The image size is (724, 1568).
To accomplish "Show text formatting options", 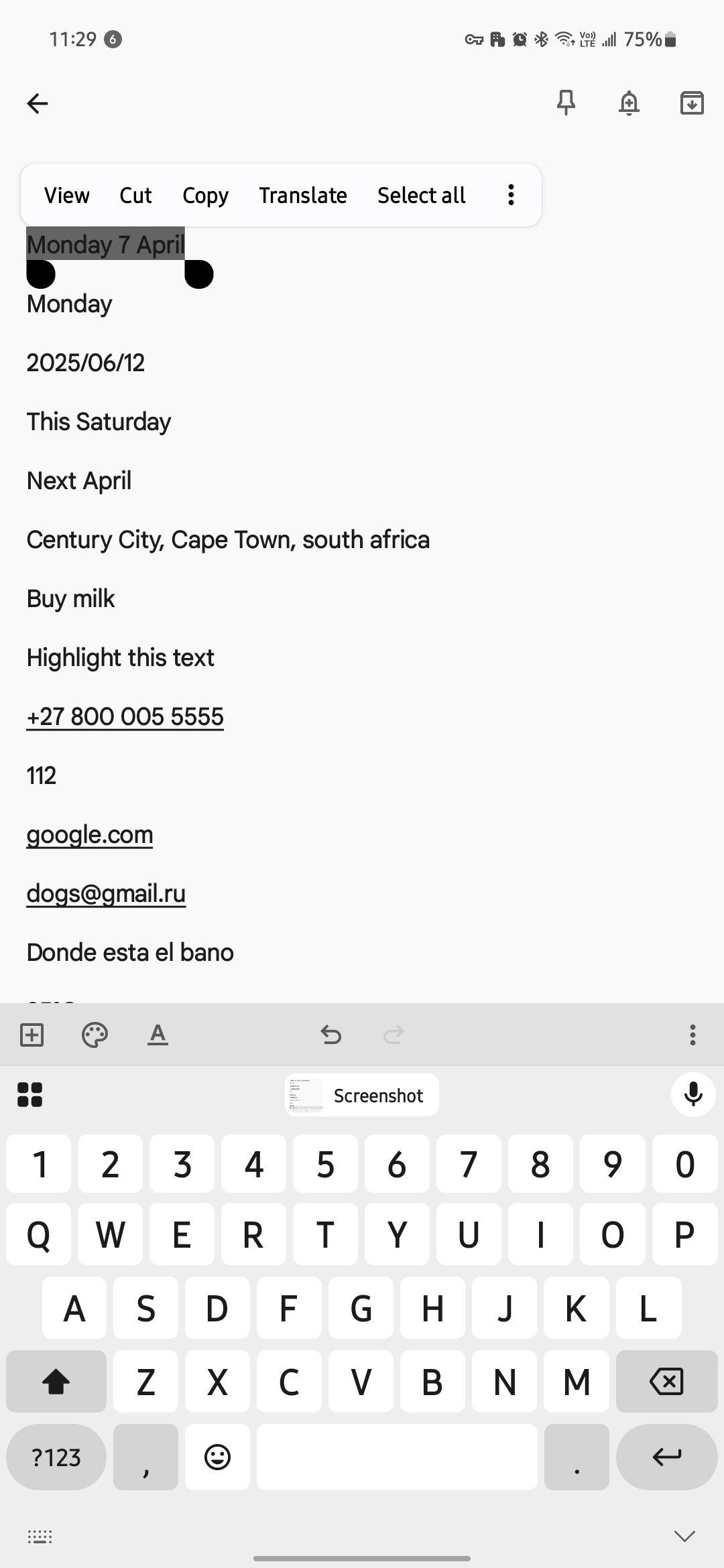I will (158, 1035).
